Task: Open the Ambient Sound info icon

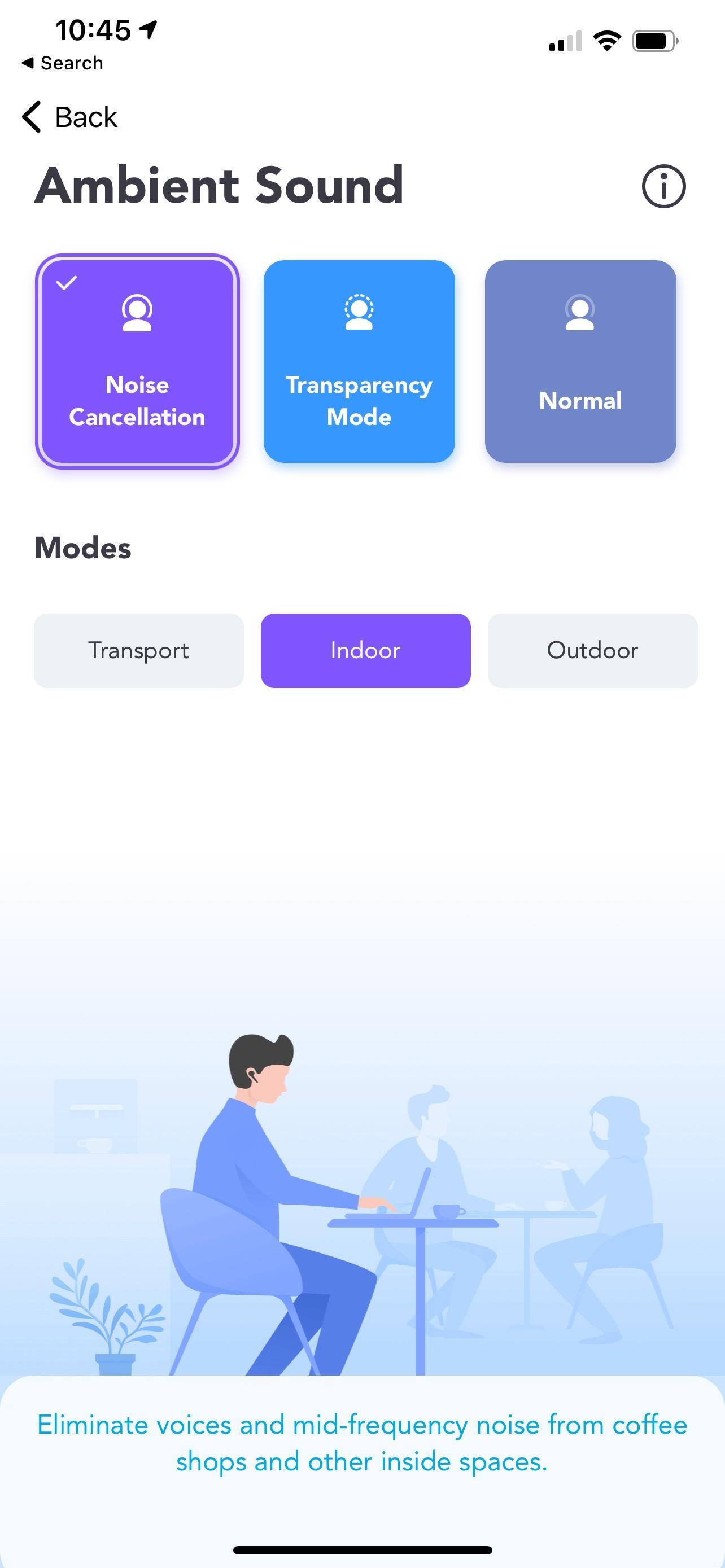Action: 663,186
